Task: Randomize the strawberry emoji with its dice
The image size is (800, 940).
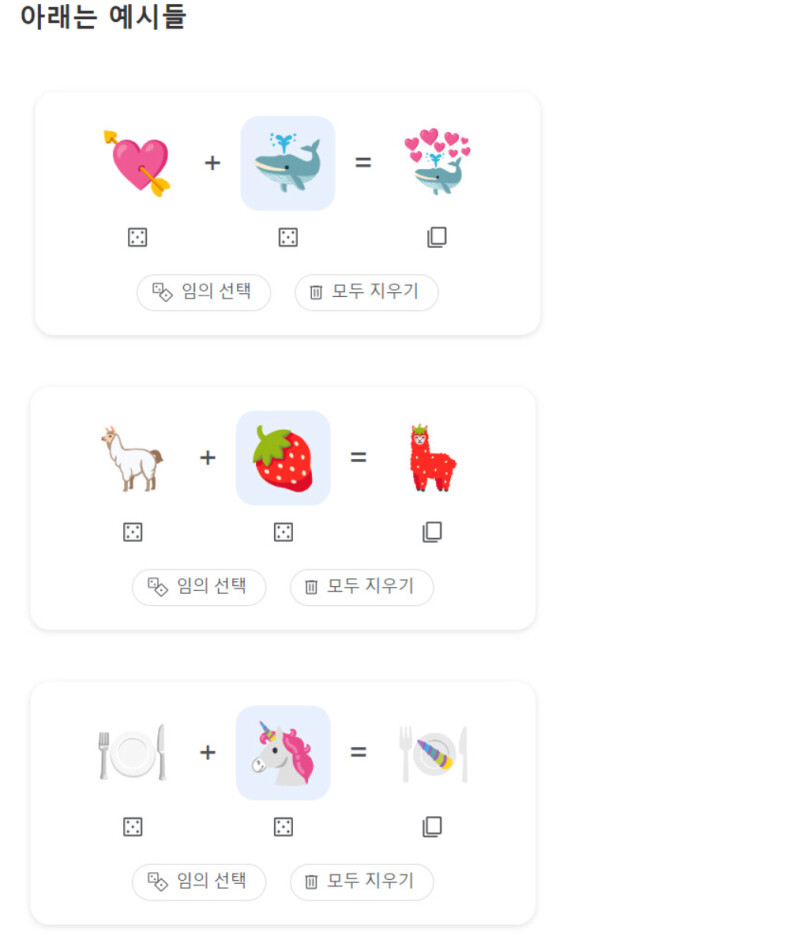Action: [x=283, y=532]
